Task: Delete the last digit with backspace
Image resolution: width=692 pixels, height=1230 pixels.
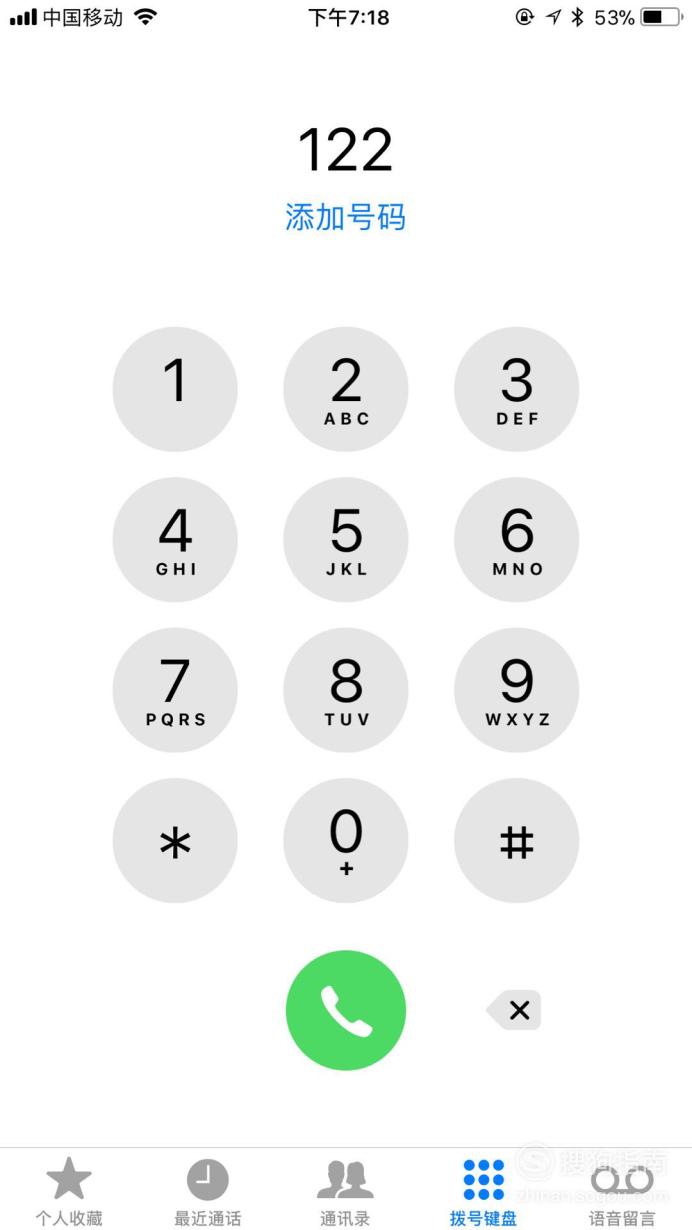Action: coord(514,1010)
